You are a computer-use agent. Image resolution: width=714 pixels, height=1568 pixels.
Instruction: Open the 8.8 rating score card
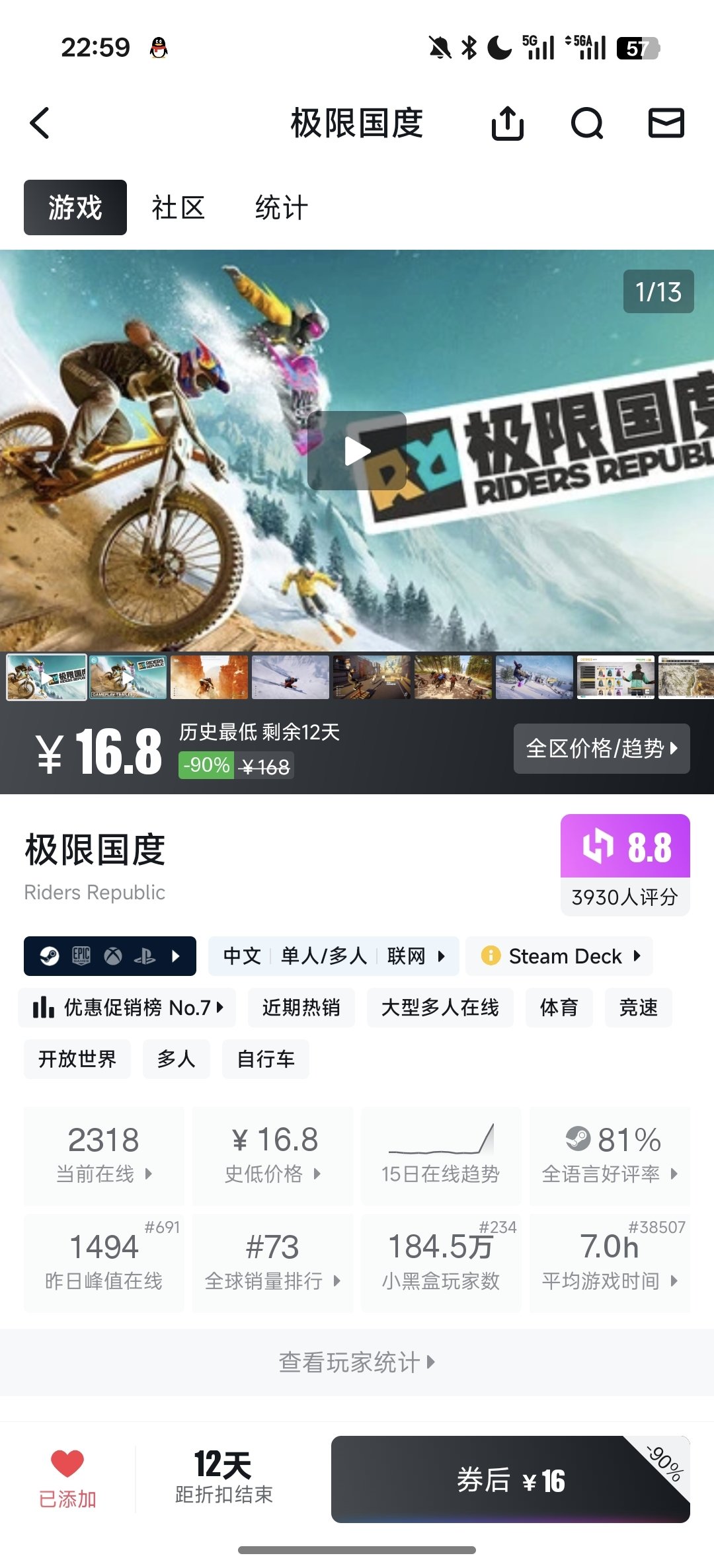click(x=625, y=865)
